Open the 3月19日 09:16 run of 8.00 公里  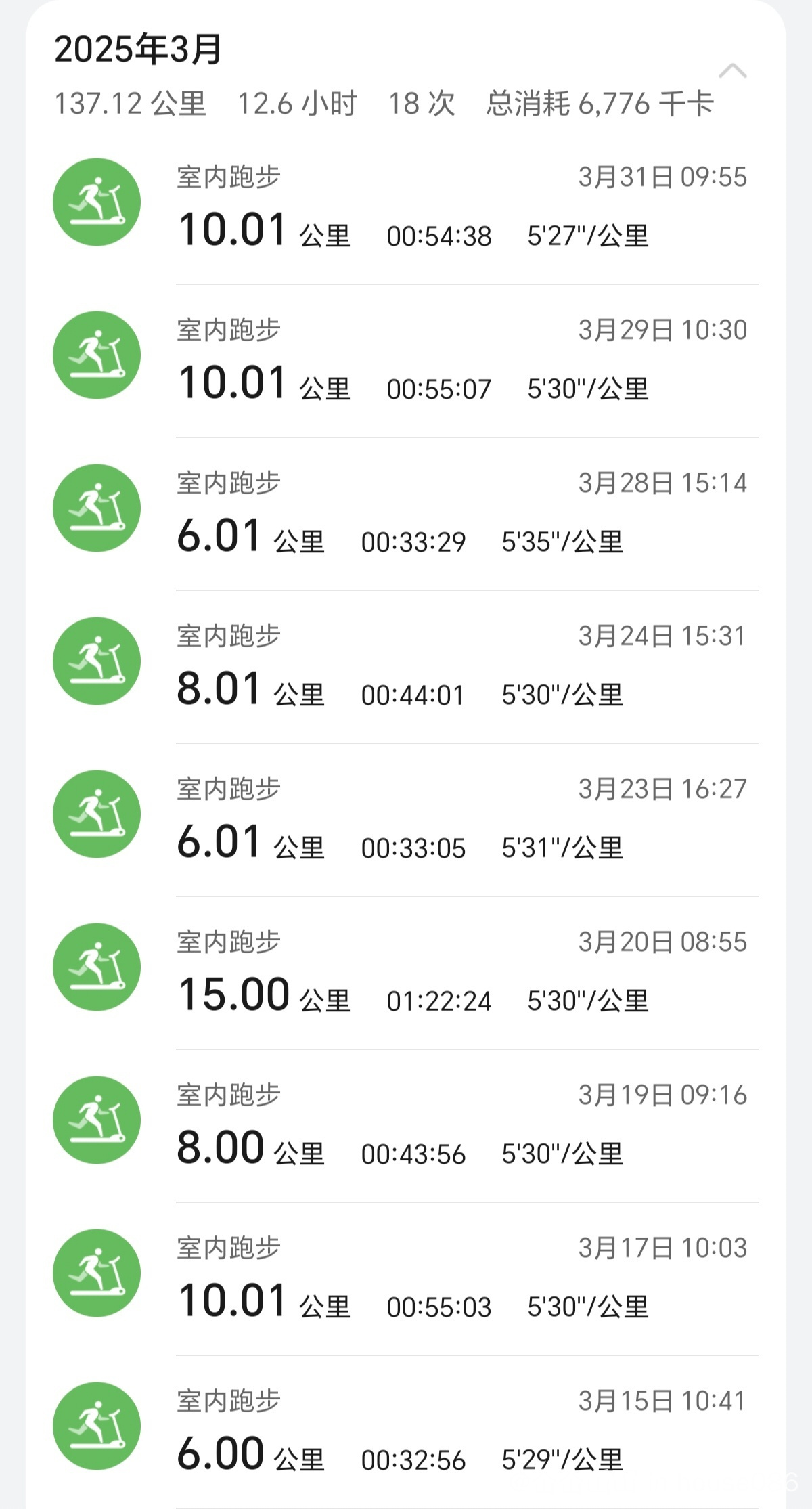[x=406, y=1126]
